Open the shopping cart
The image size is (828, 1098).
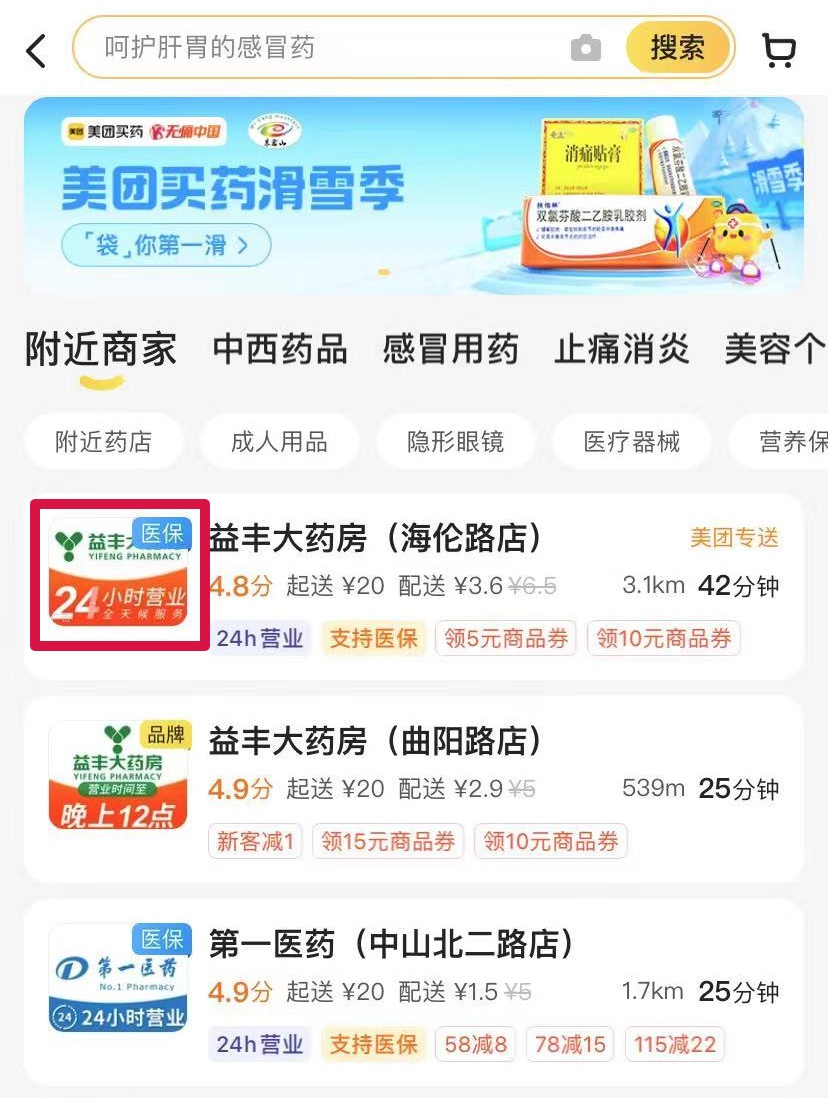pyautogui.click(x=780, y=49)
